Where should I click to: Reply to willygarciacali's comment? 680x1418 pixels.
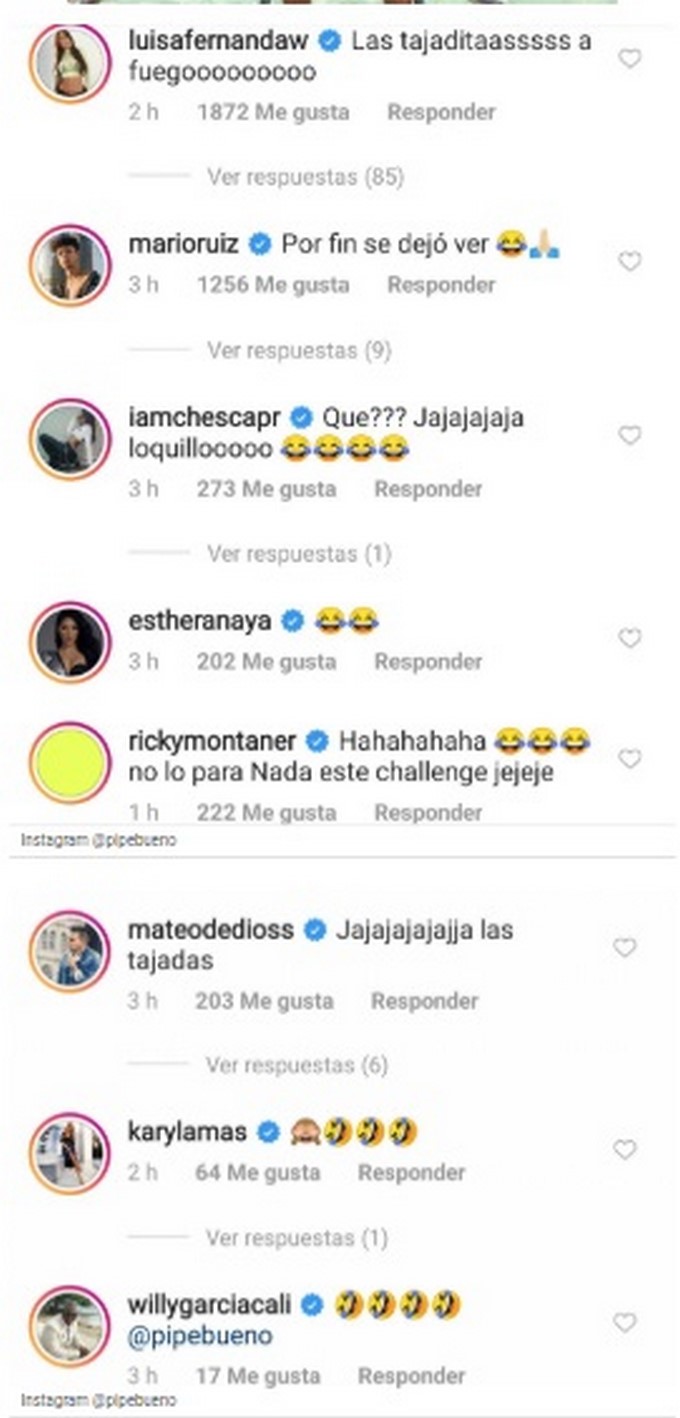412,1376
